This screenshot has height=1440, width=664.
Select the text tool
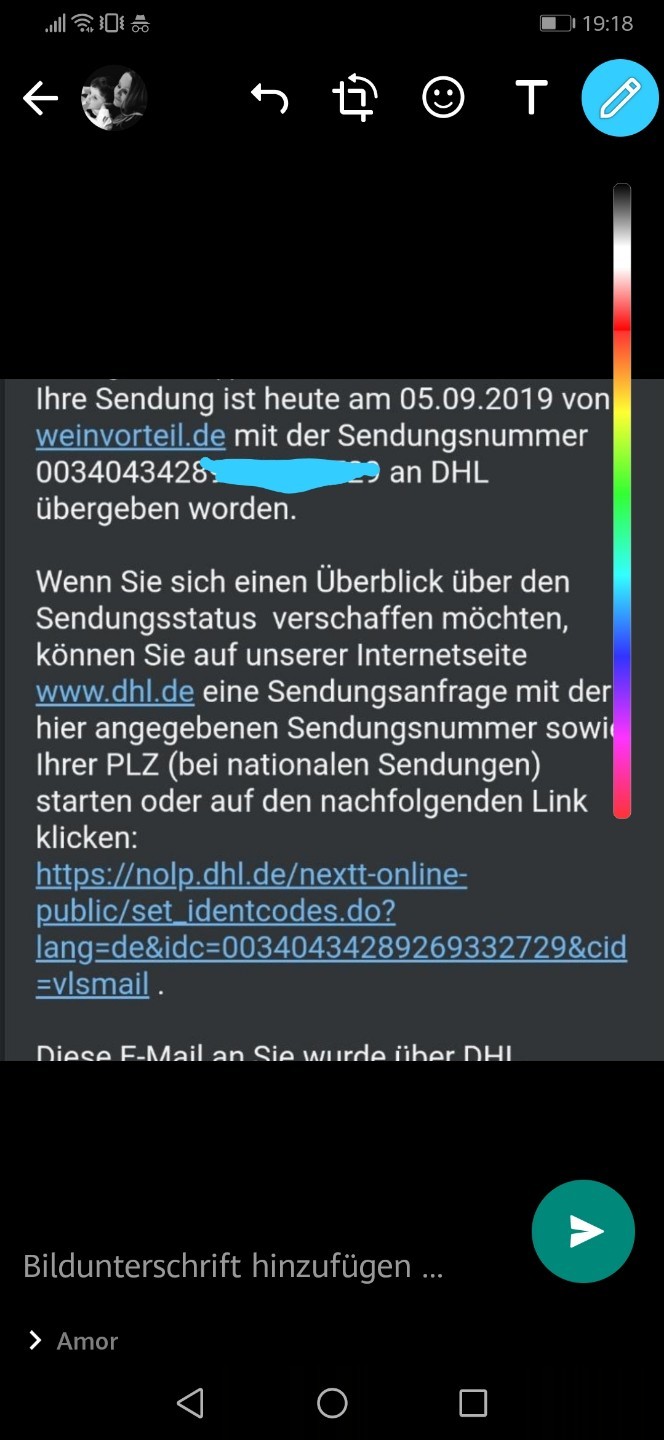[531, 98]
